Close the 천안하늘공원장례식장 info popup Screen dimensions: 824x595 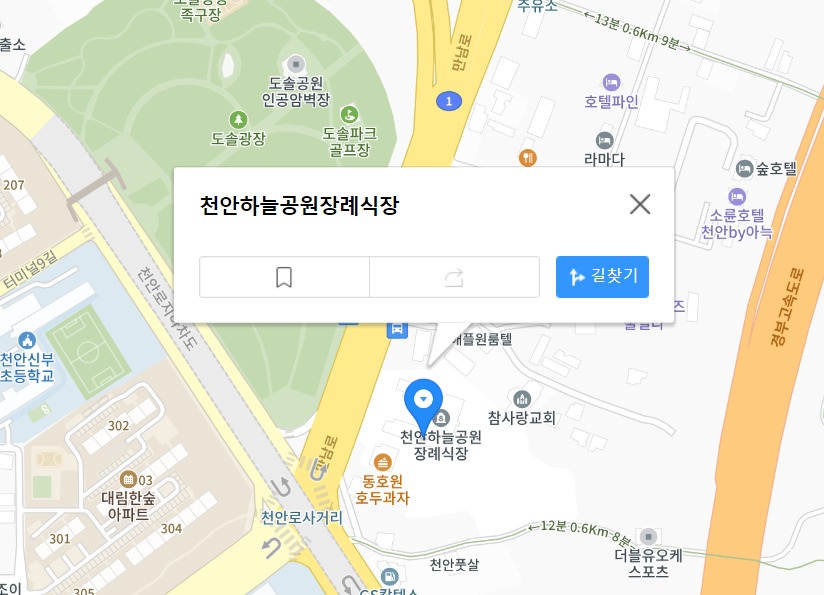(x=640, y=204)
